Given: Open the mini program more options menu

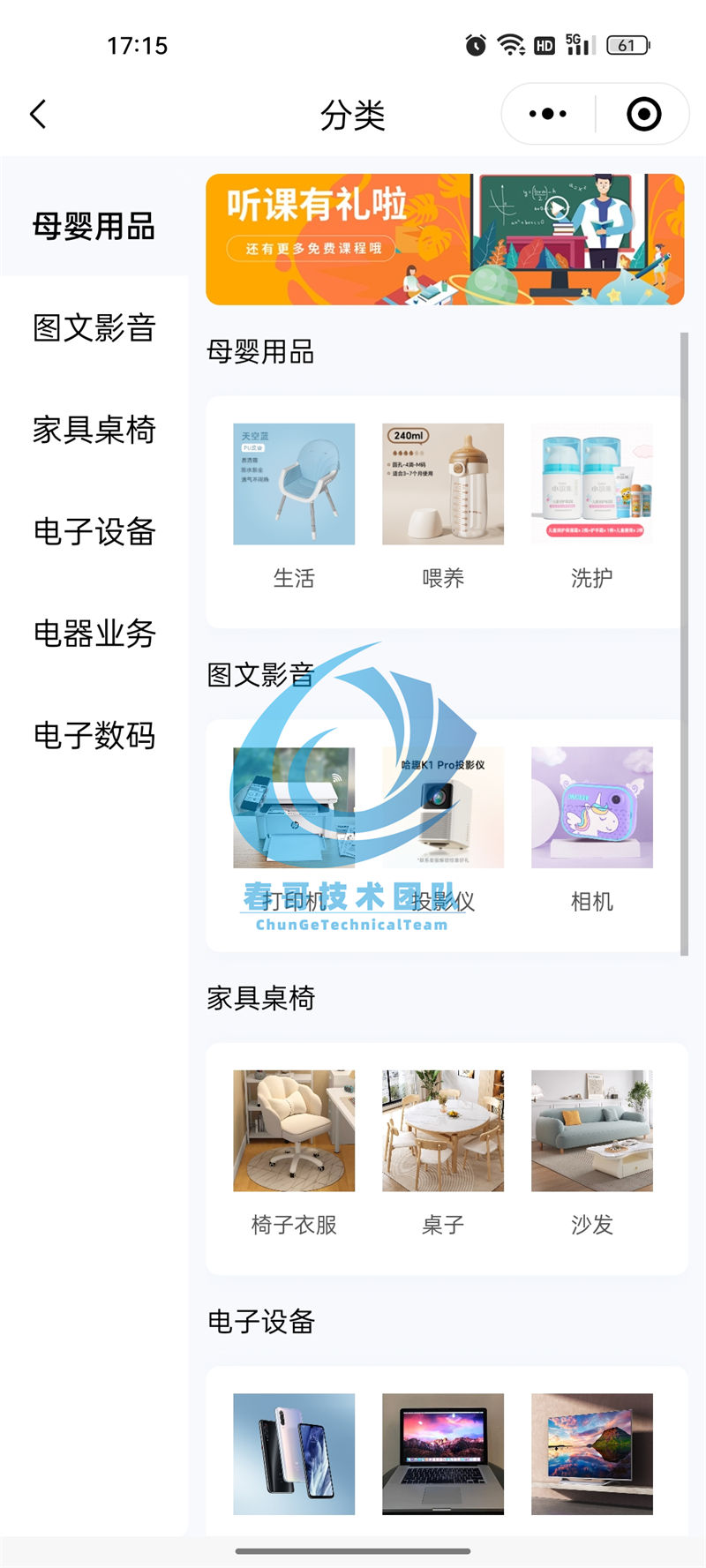Looking at the screenshot, I should click(548, 114).
